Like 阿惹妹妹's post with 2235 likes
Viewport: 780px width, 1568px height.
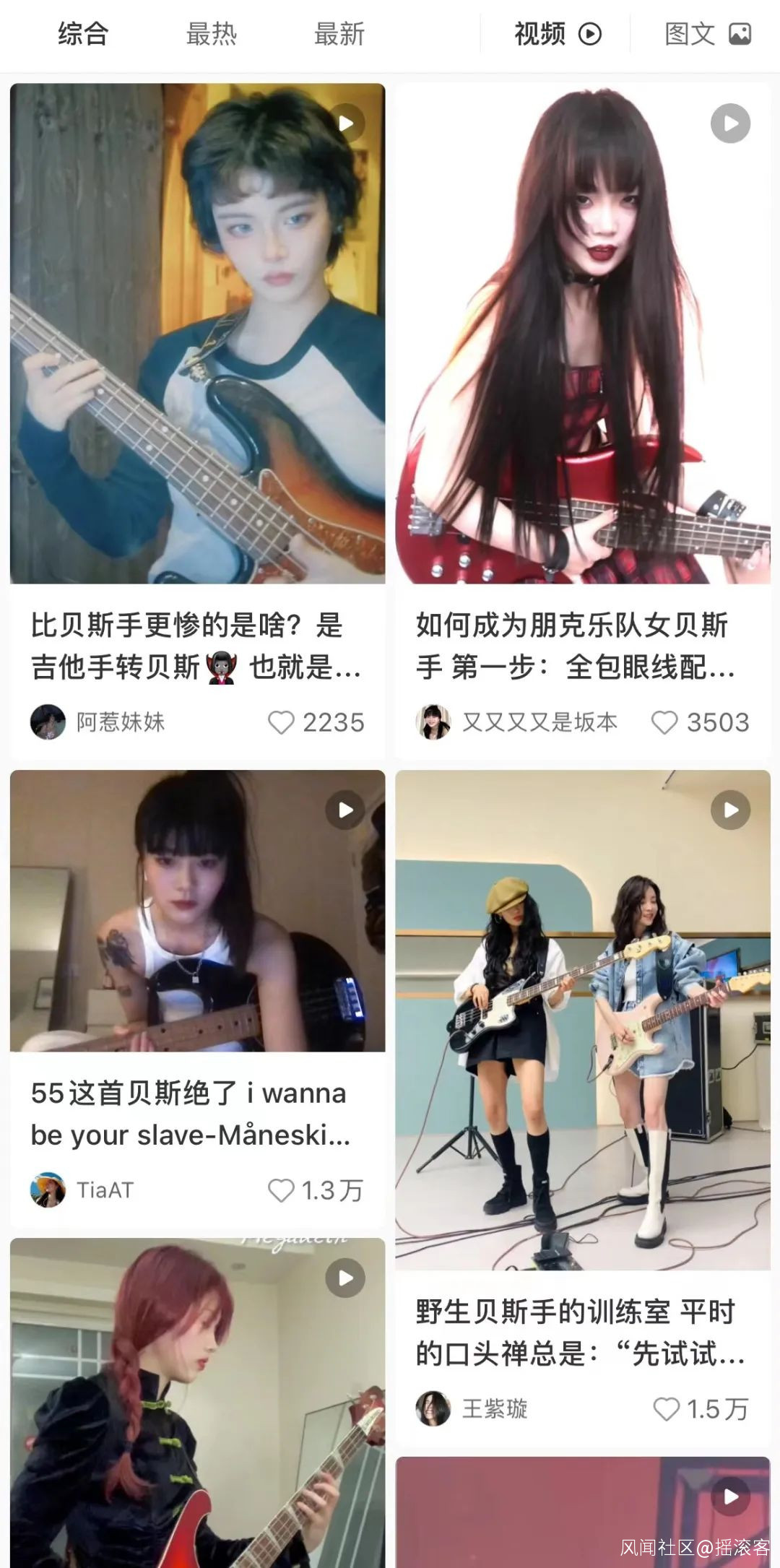pyautogui.click(x=281, y=722)
